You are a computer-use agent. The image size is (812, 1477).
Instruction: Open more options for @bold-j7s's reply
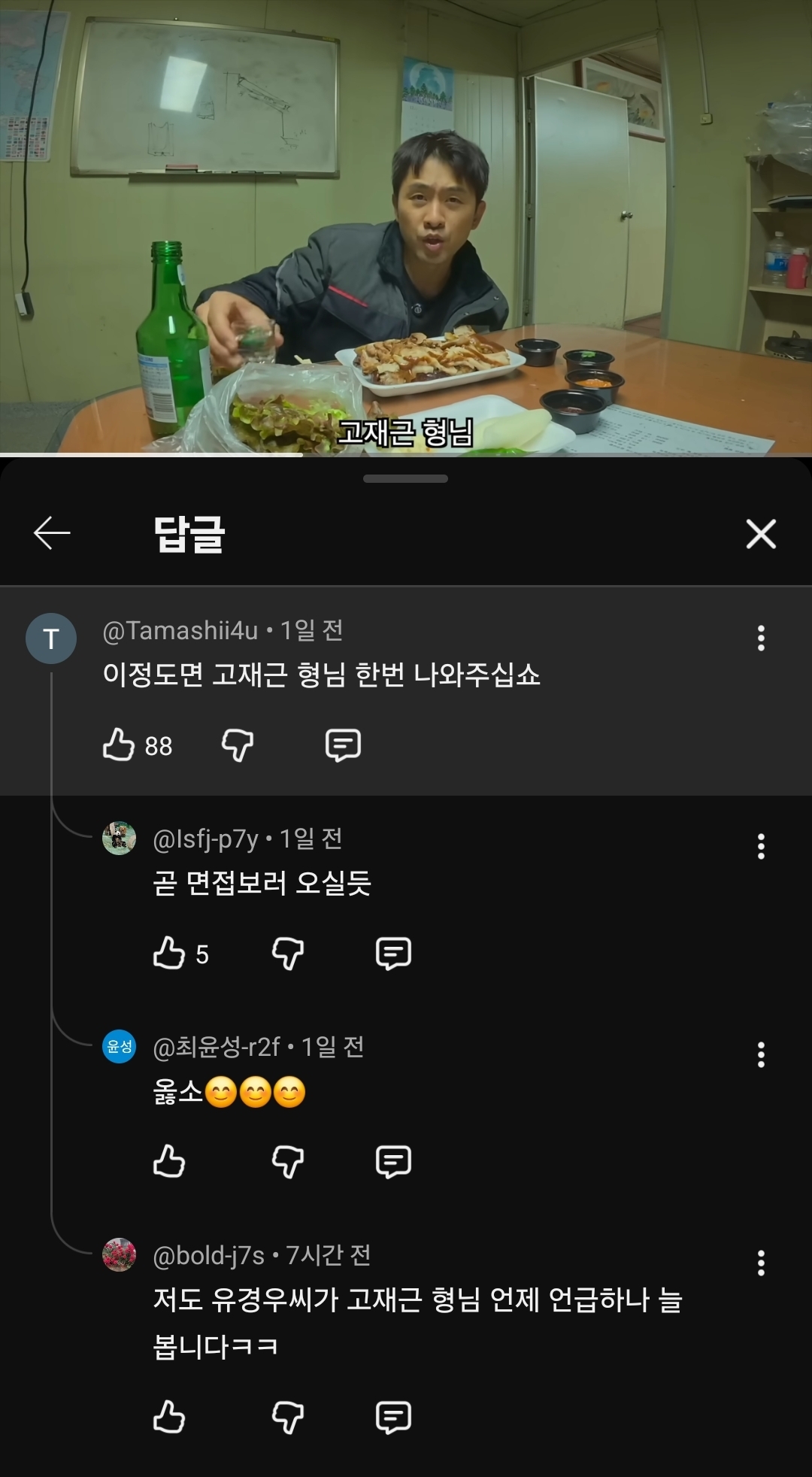click(x=761, y=1263)
